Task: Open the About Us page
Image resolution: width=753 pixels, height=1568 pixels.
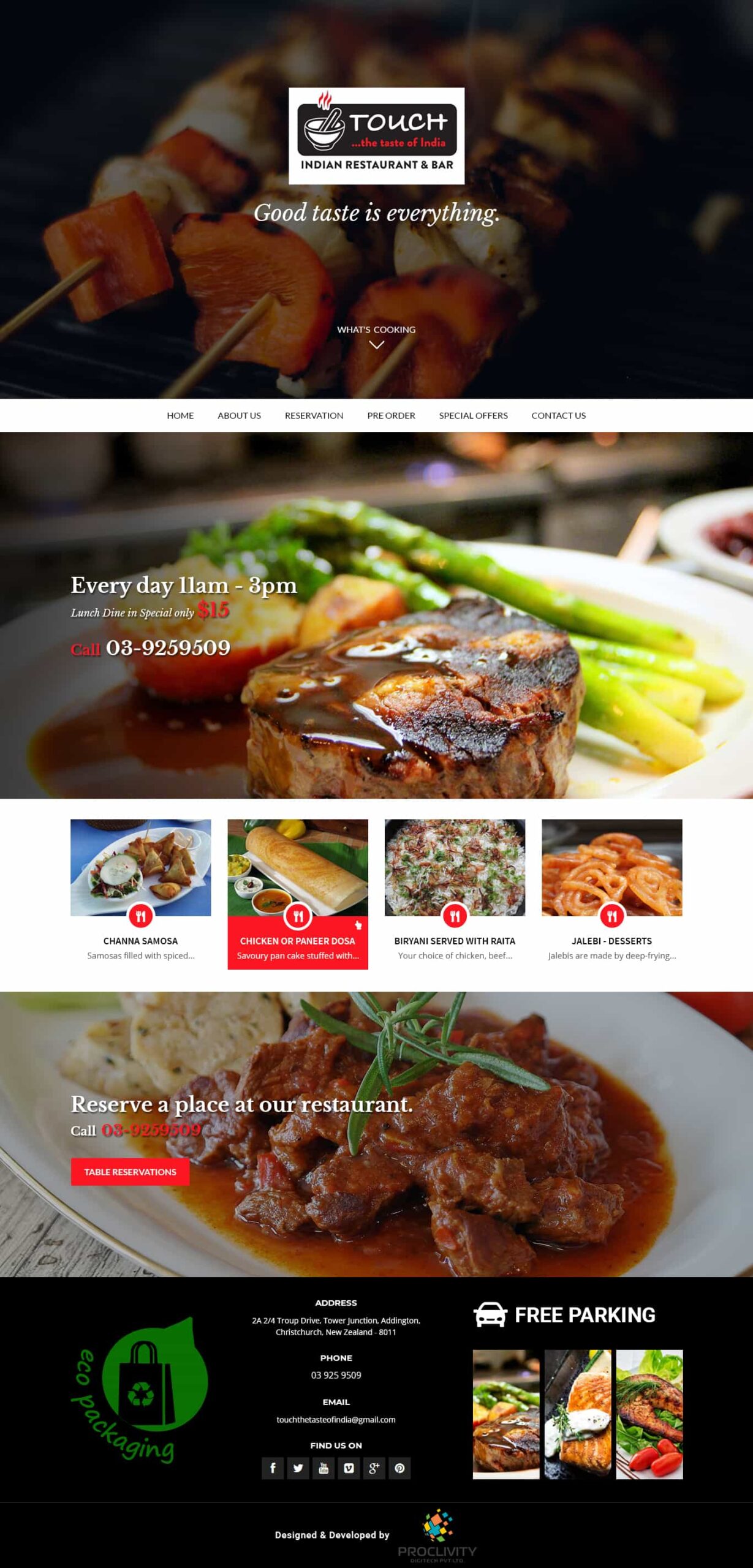Action: 239,415
